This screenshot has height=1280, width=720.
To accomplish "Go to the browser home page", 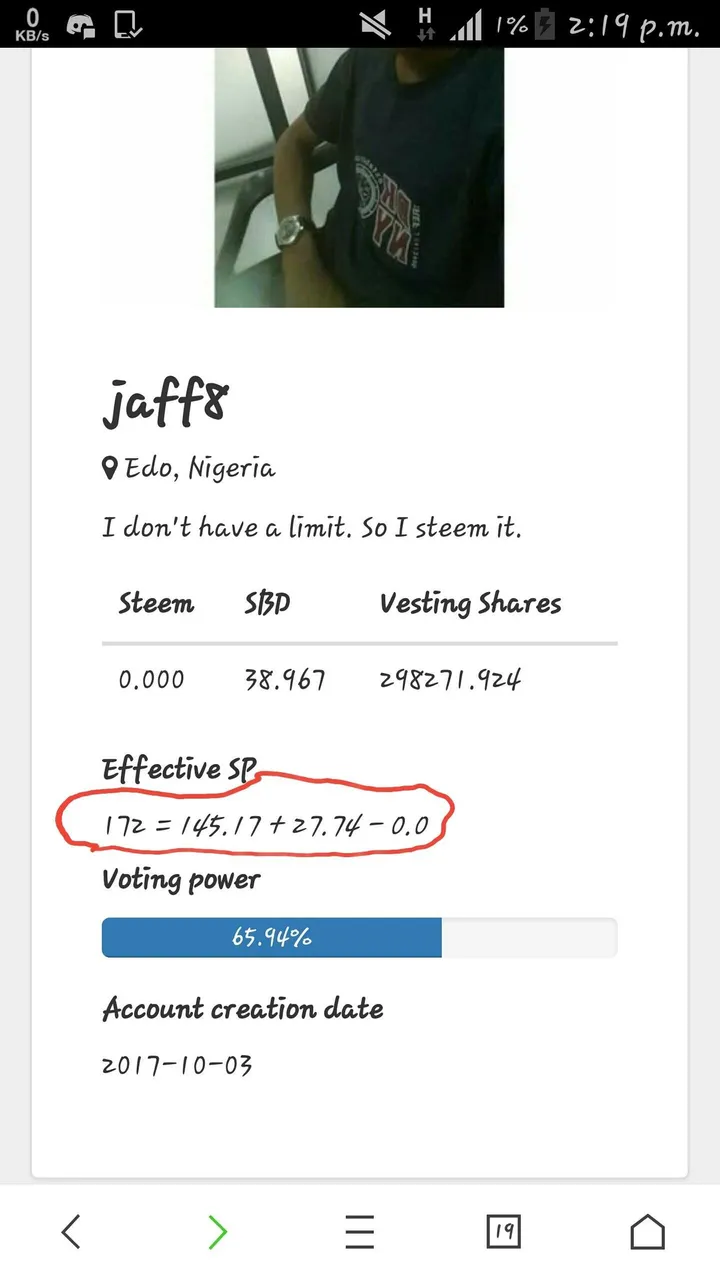I will pyautogui.click(x=648, y=1232).
